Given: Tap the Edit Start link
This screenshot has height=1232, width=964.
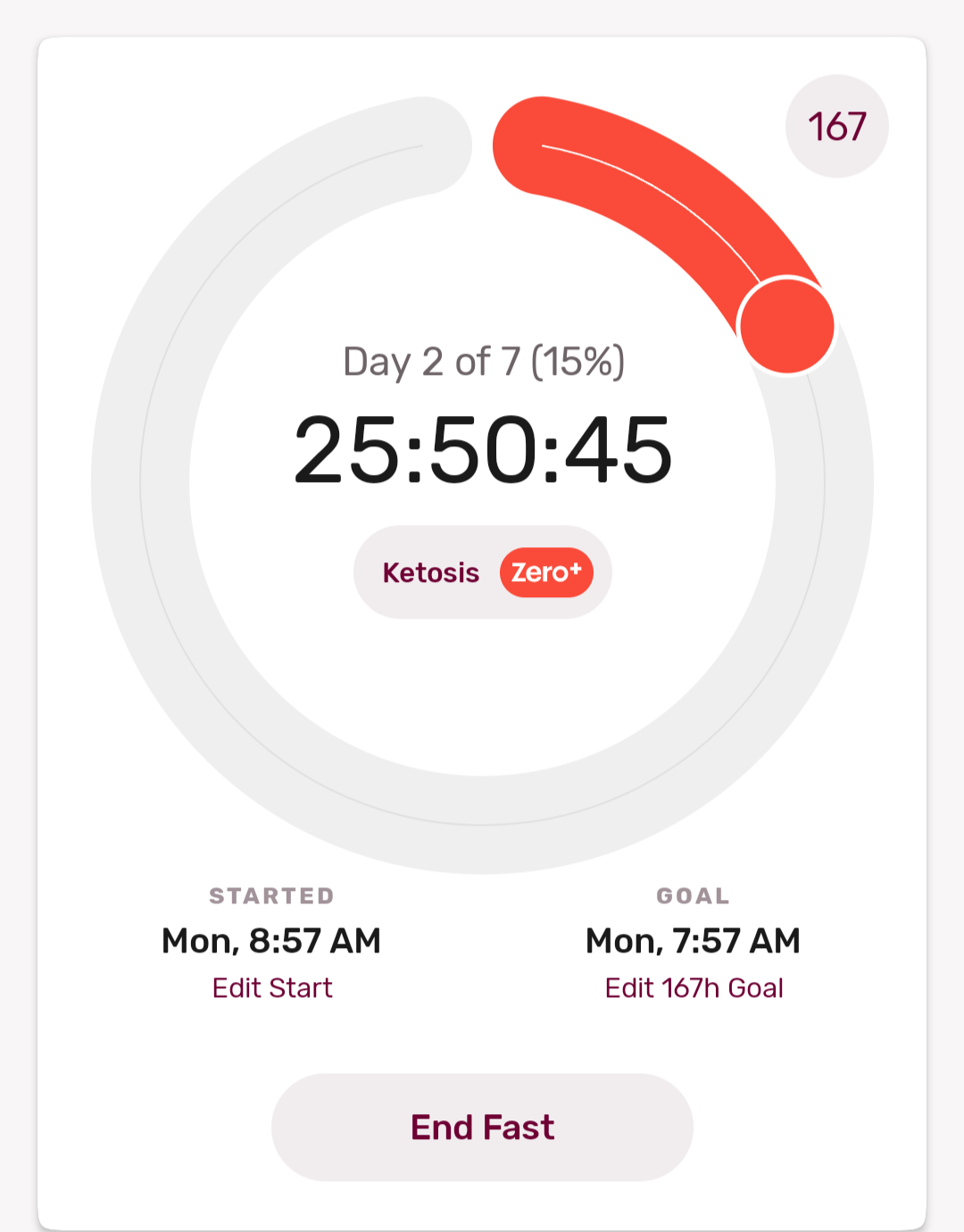Looking at the screenshot, I should [x=272, y=987].
